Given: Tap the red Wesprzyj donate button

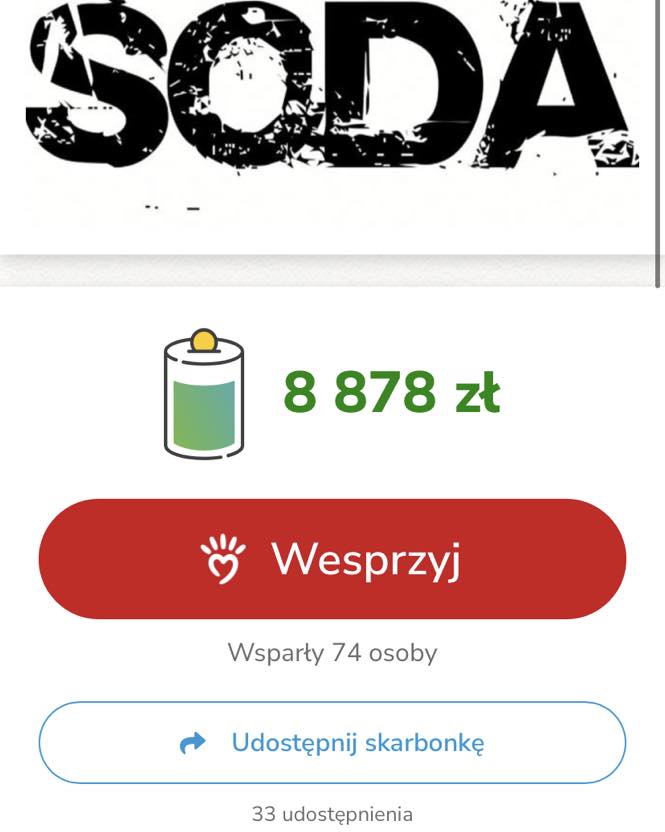Looking at the screenshot, I should click(332, 559).
